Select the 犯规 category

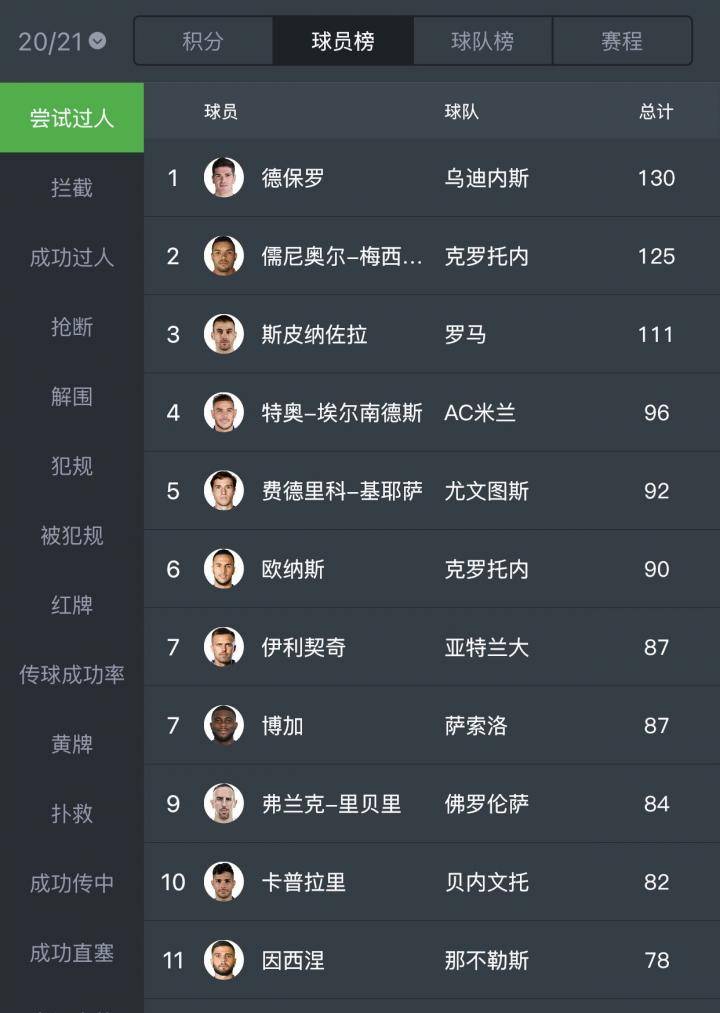(x=72, y=466)
